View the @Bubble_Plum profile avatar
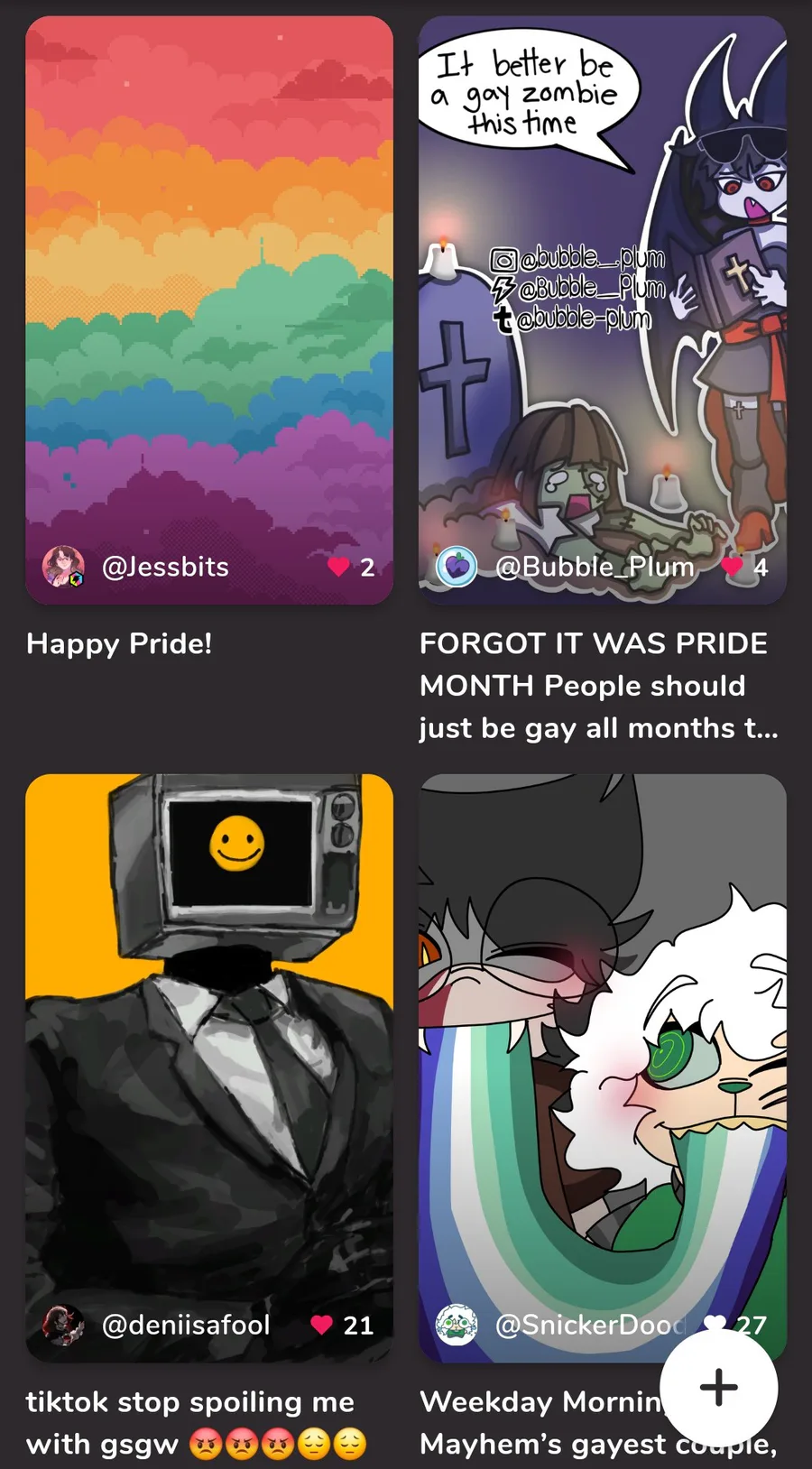Screen dimensions: 812x1469 tap(457, 567)
